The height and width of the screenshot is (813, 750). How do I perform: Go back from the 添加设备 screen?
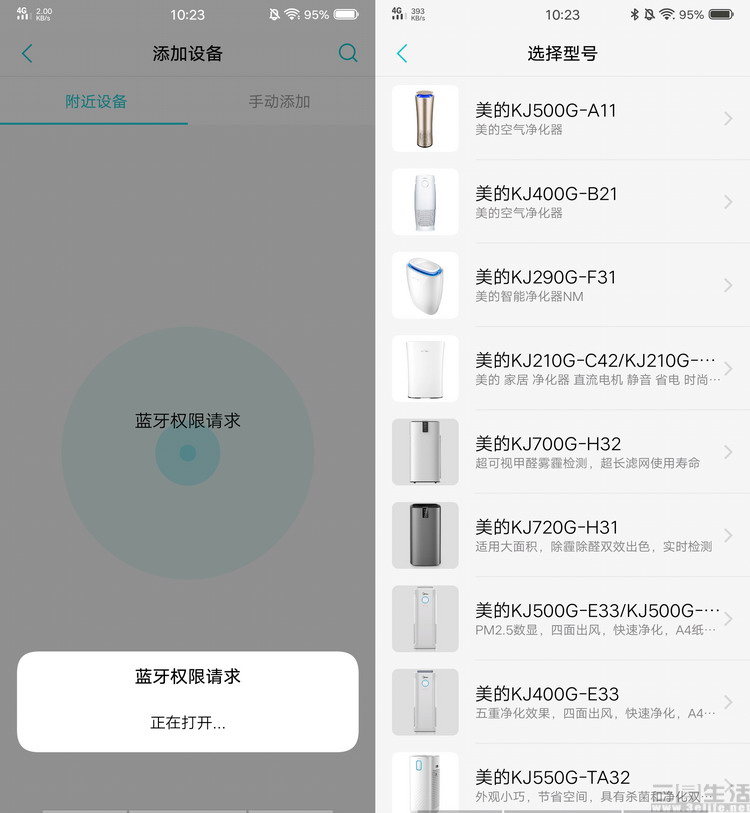coord(27,54)
